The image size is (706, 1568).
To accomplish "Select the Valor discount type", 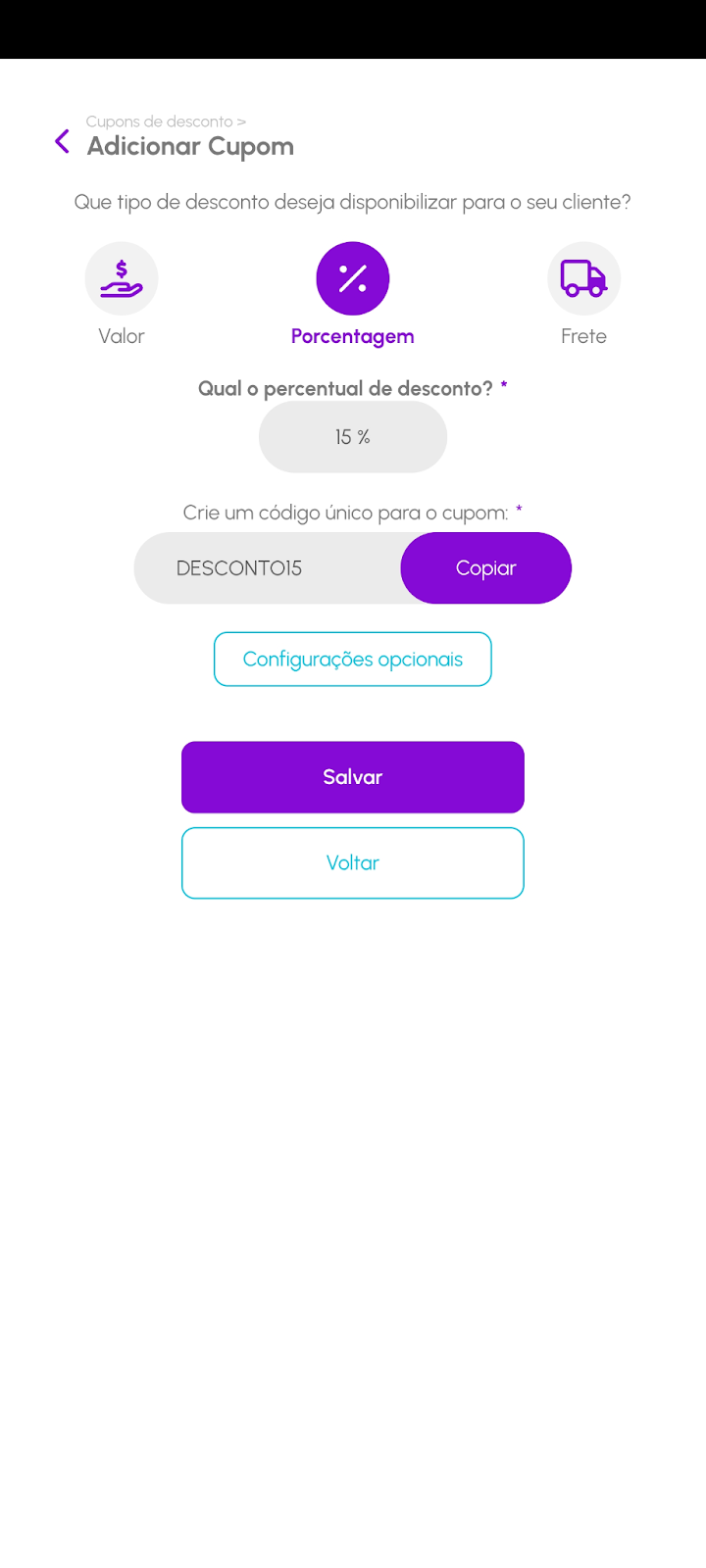I will (122, 279).
